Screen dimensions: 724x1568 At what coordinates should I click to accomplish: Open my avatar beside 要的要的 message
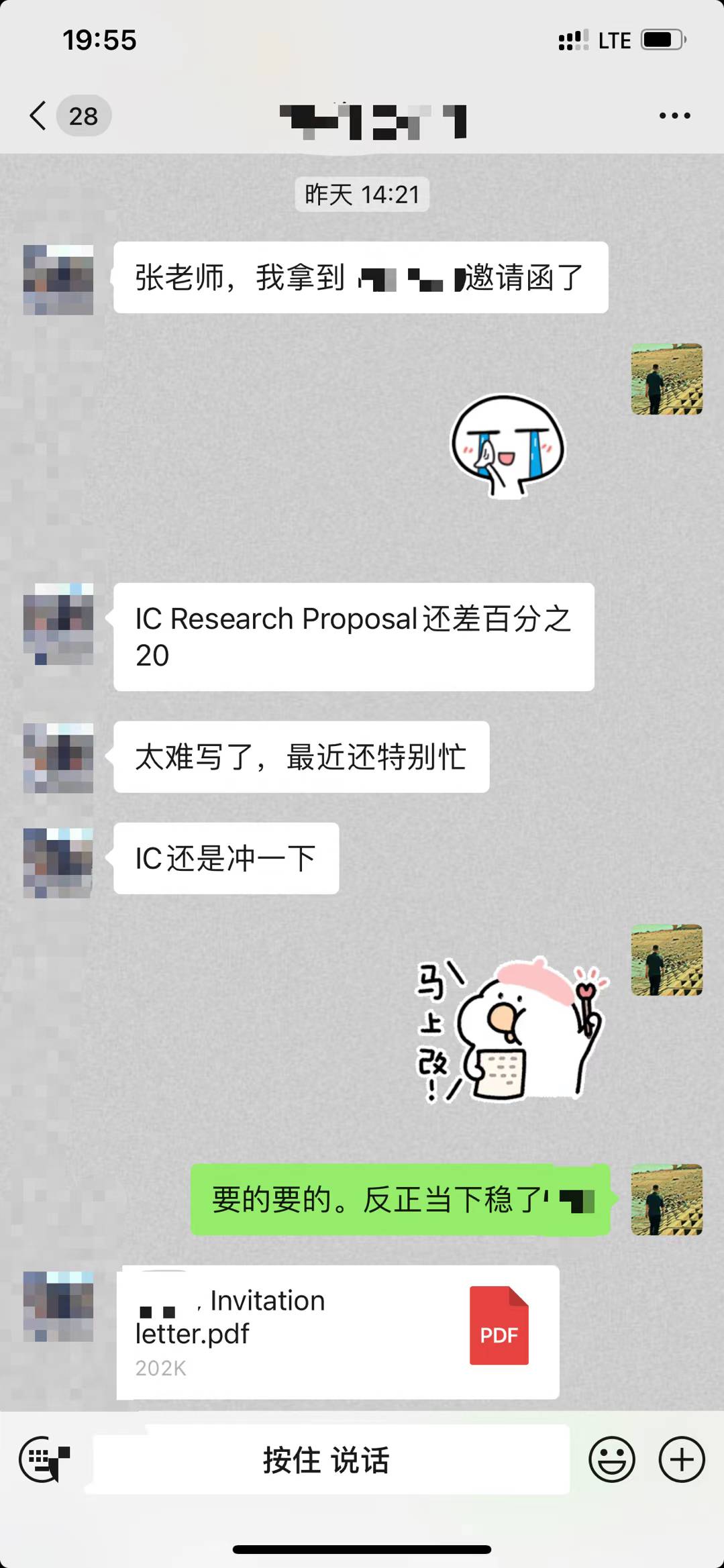click(666, 1200)
